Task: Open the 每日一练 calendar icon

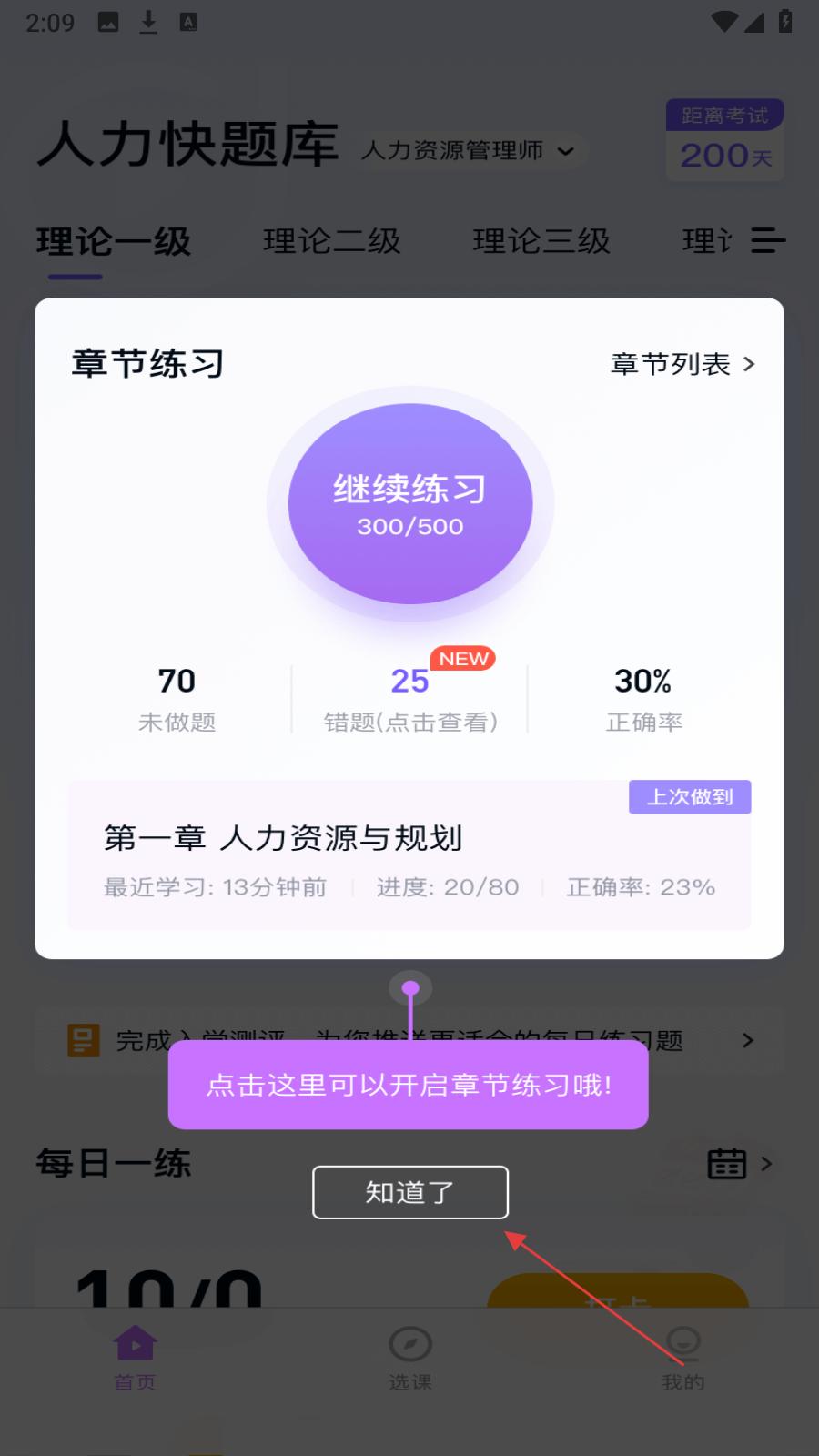Action: tap(727, 1163)
